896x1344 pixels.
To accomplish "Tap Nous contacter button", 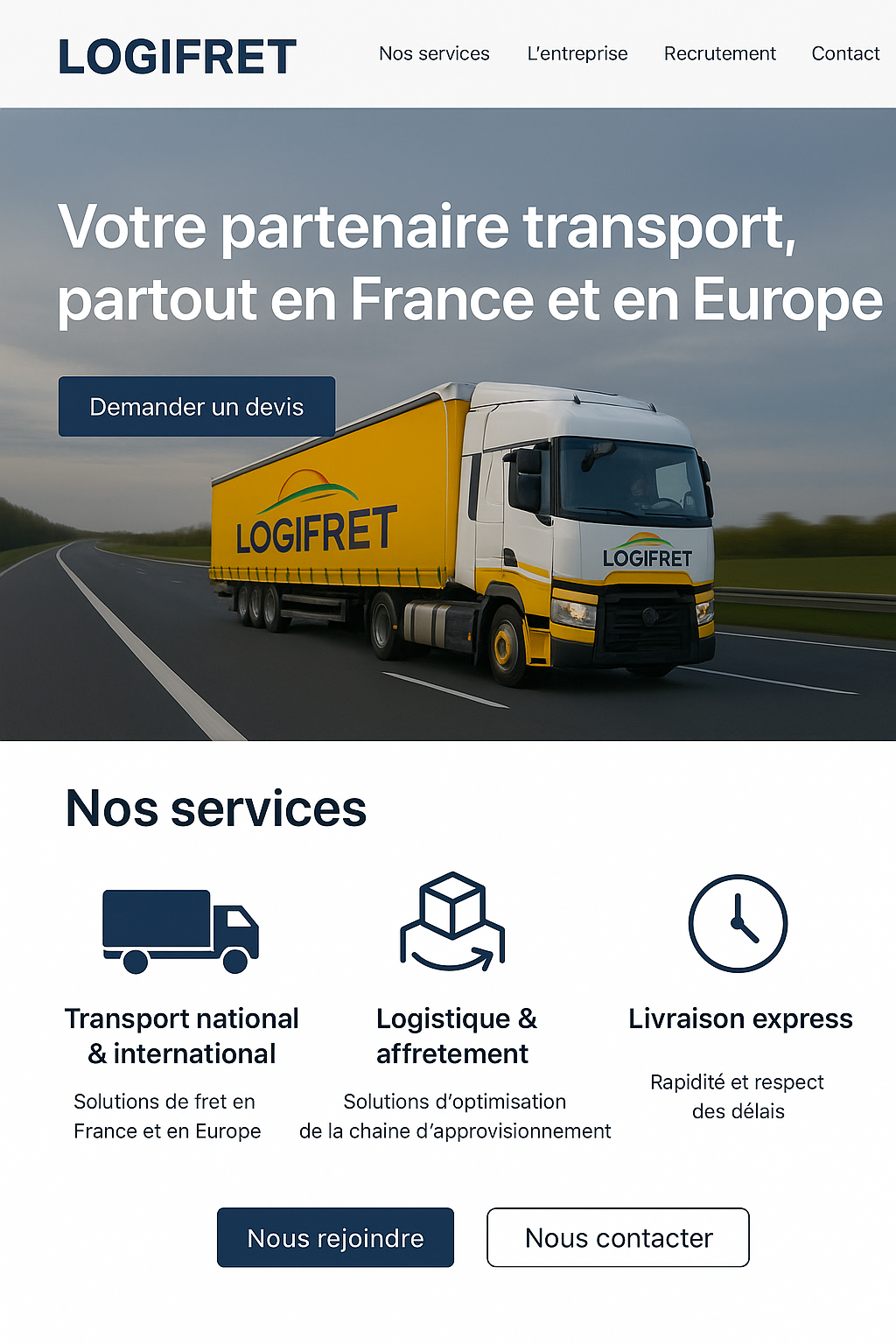I will click(x=618, y=1237).
